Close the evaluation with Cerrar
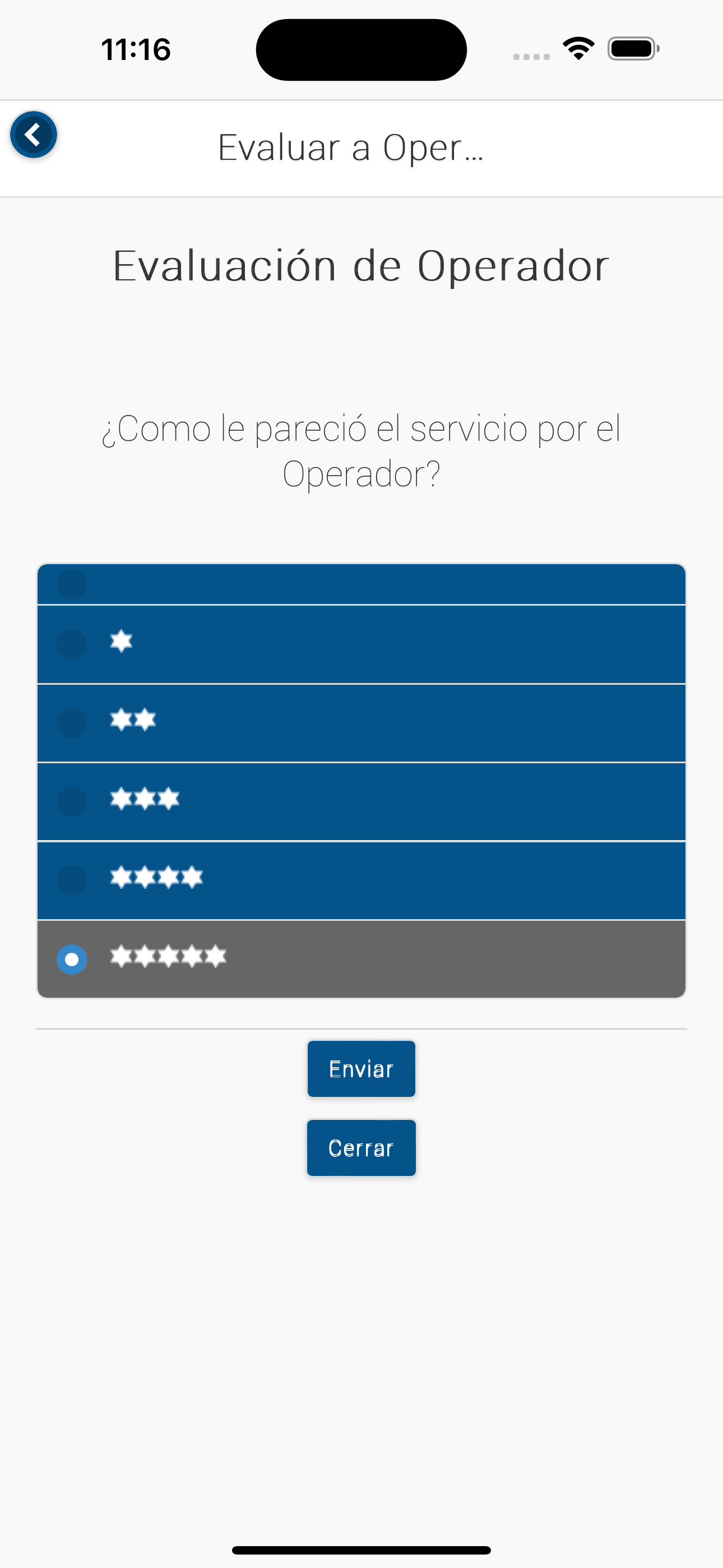This screenshot has height=1568, width=723. [x=361, y=1147]
